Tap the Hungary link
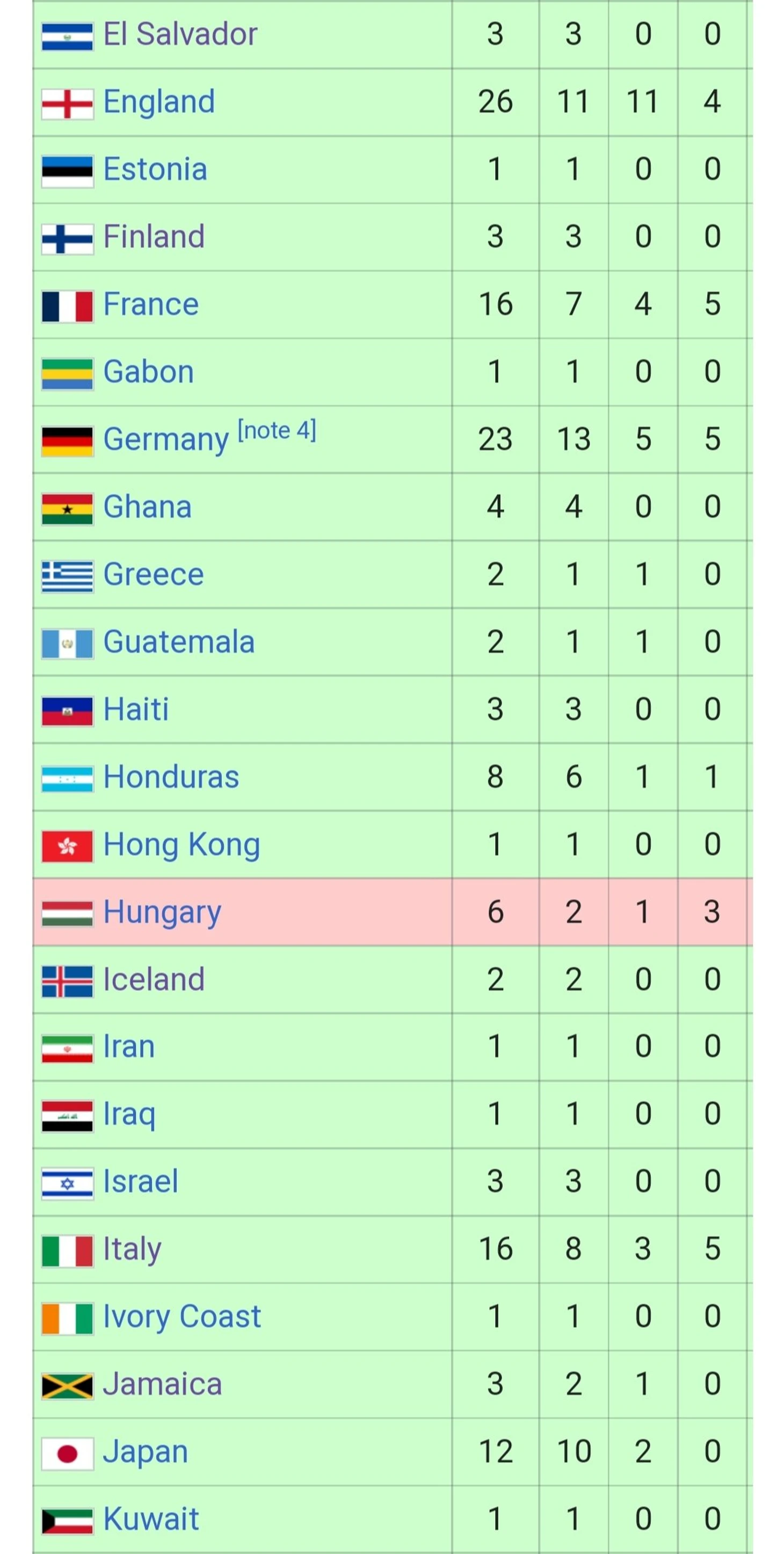Screen dimensions: 784x1554 pos(162,913)
